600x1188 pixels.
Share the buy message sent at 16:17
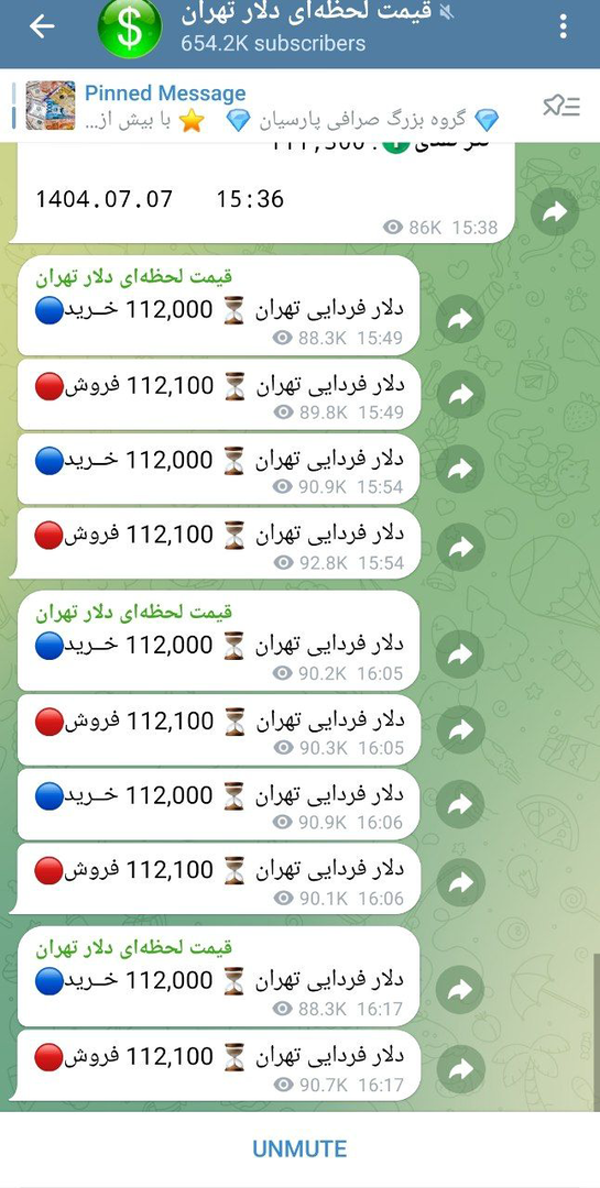point(460,990)
